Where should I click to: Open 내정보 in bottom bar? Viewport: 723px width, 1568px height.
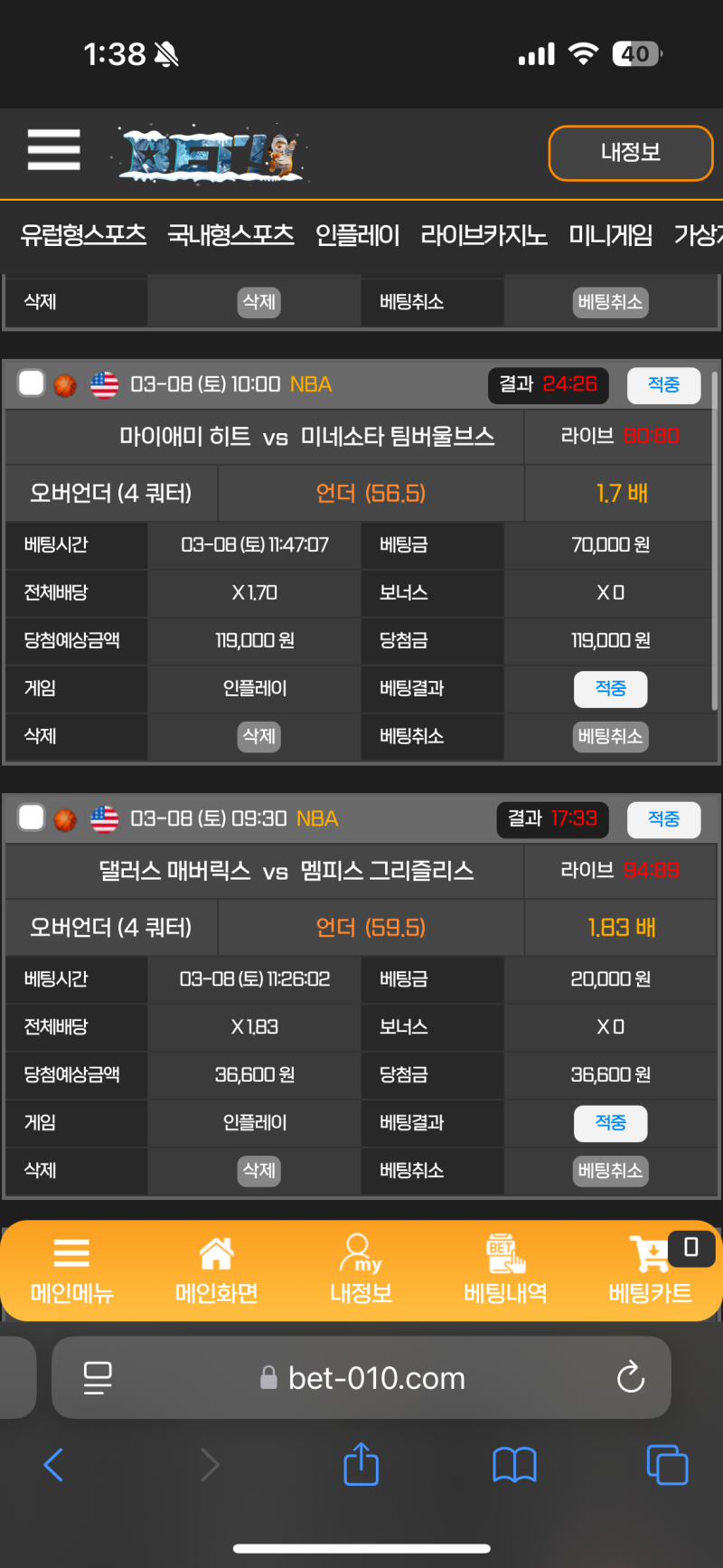361,1270
